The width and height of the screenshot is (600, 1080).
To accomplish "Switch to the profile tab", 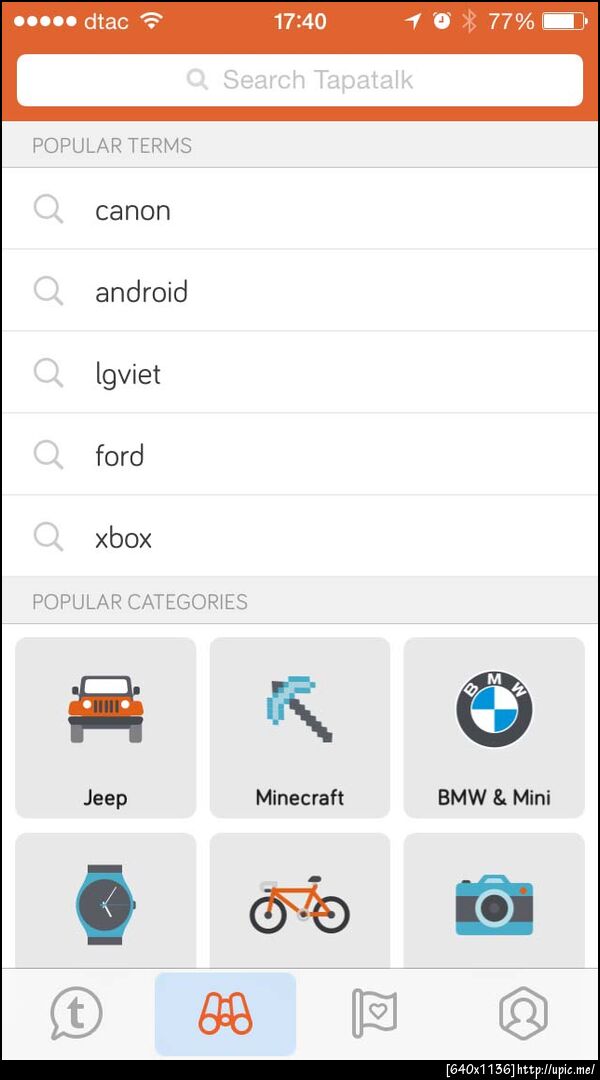I will (522, 1014).
